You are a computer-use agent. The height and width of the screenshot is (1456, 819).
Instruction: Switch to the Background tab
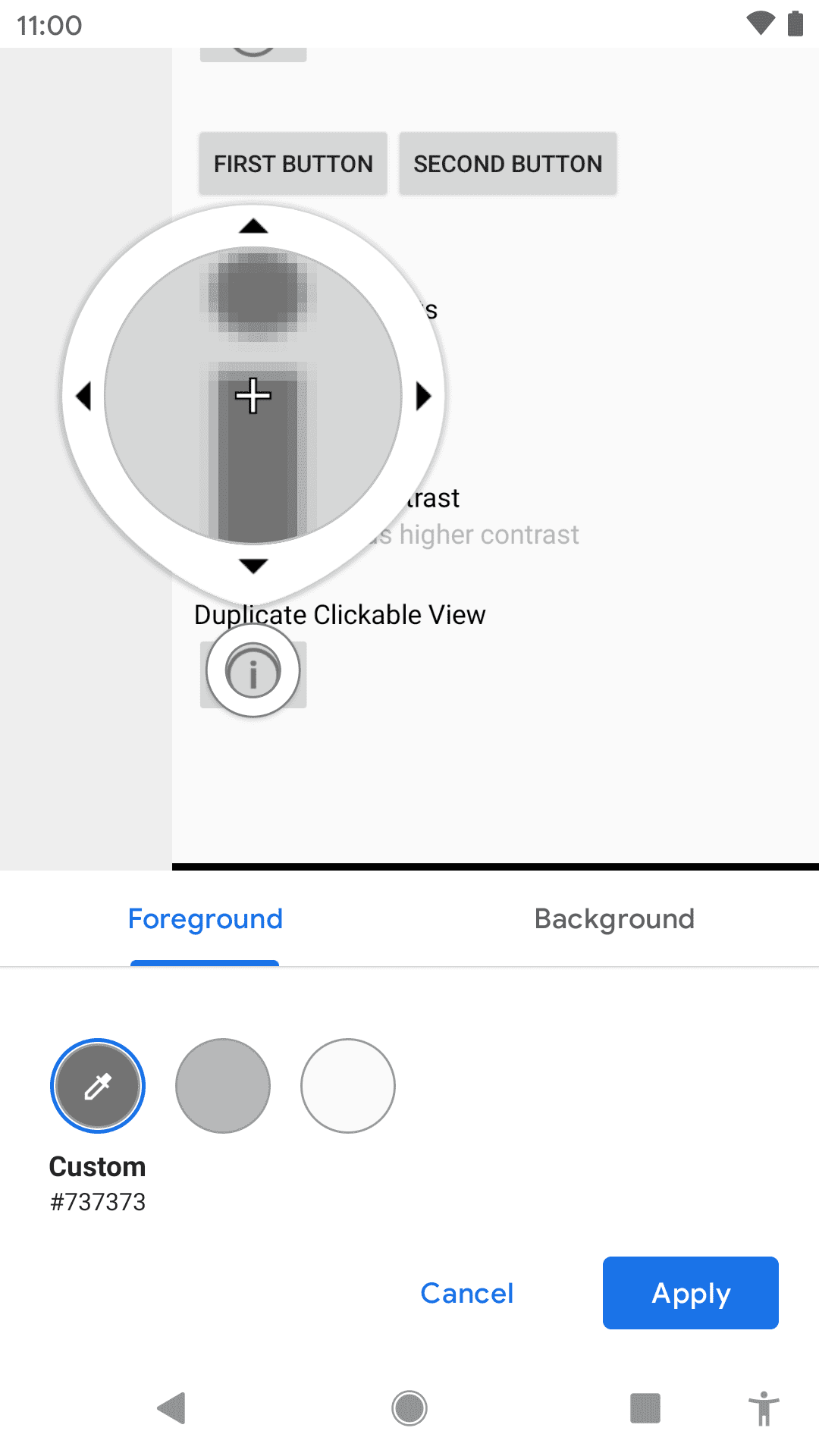pos(614,919)
